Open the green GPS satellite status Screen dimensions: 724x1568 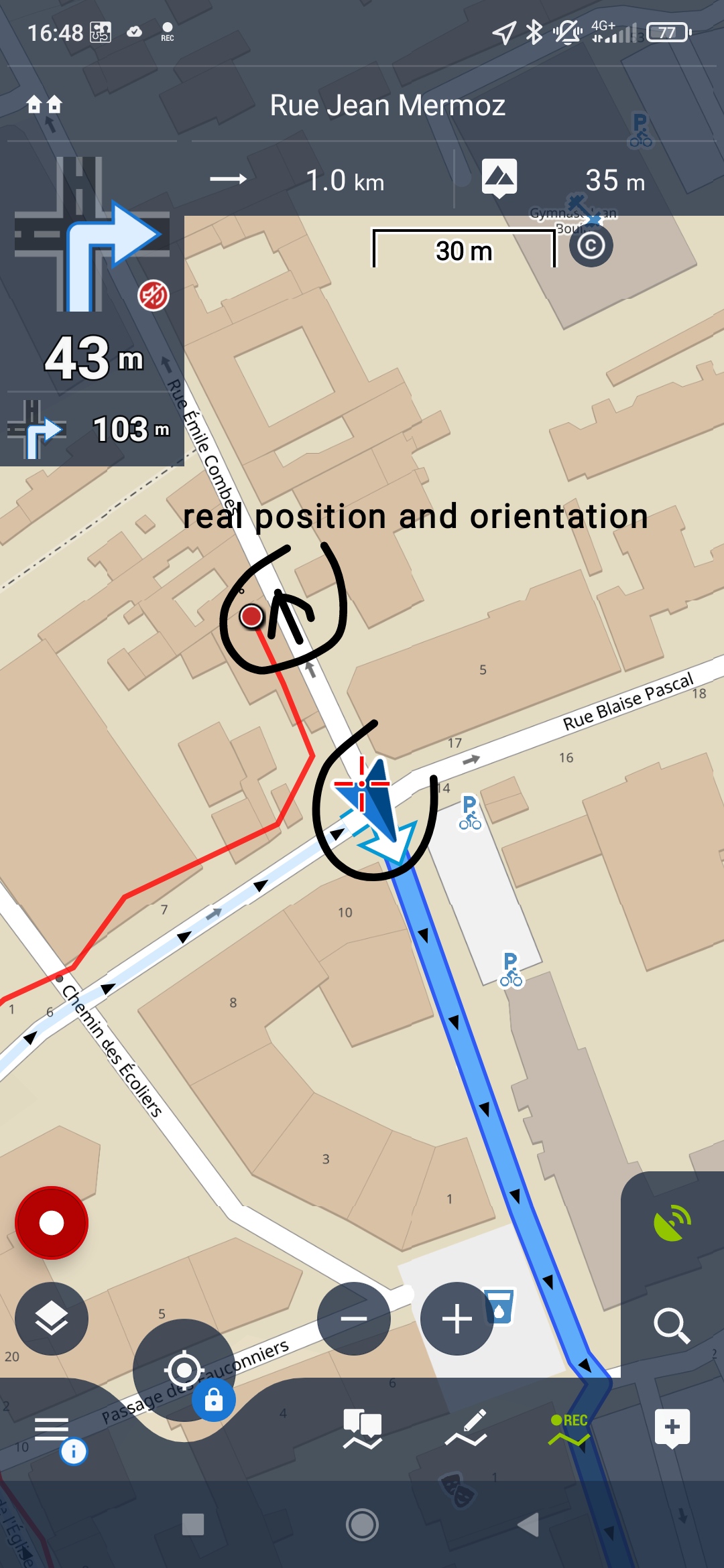pos(671,1223)
